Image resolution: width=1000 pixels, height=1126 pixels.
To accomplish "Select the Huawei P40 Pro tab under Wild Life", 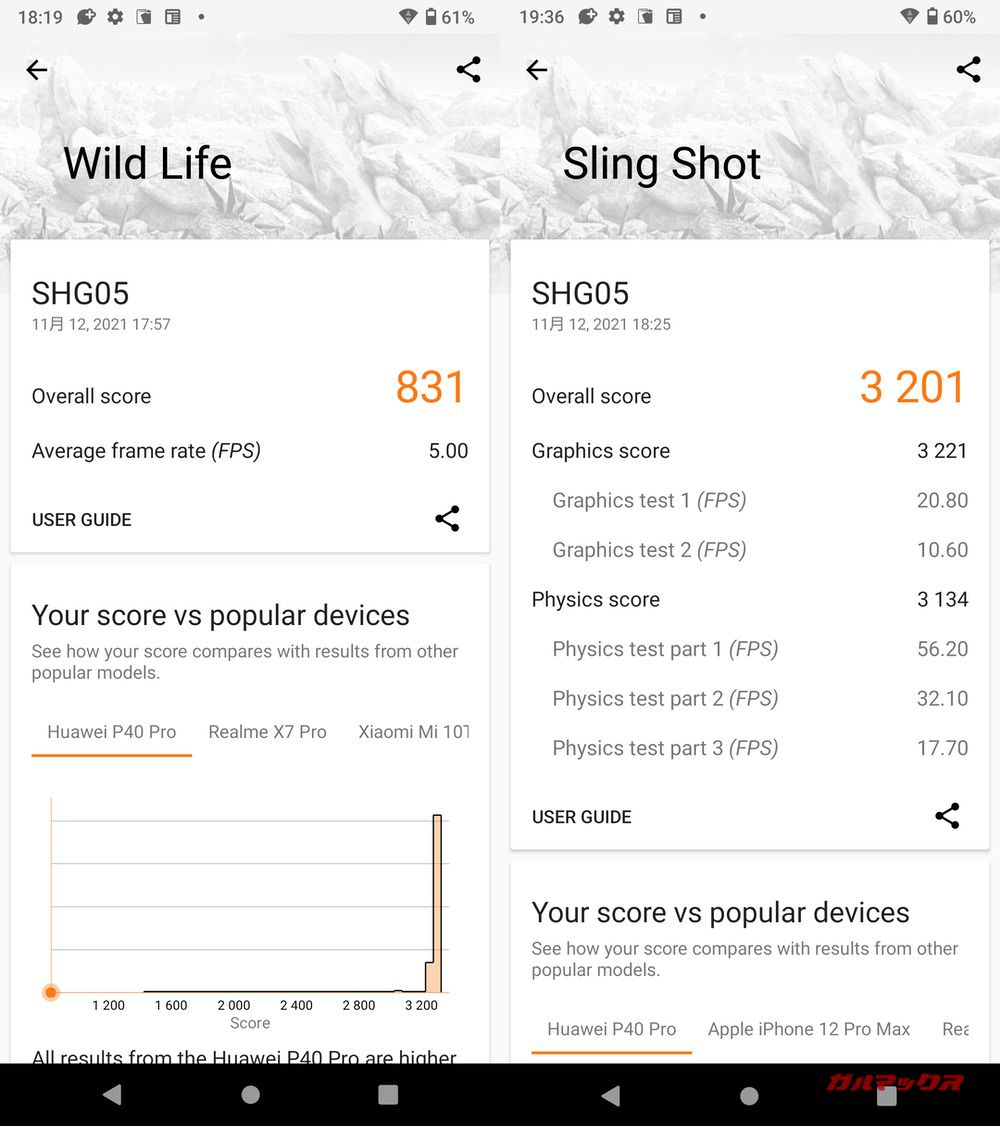I will [111, 731].
